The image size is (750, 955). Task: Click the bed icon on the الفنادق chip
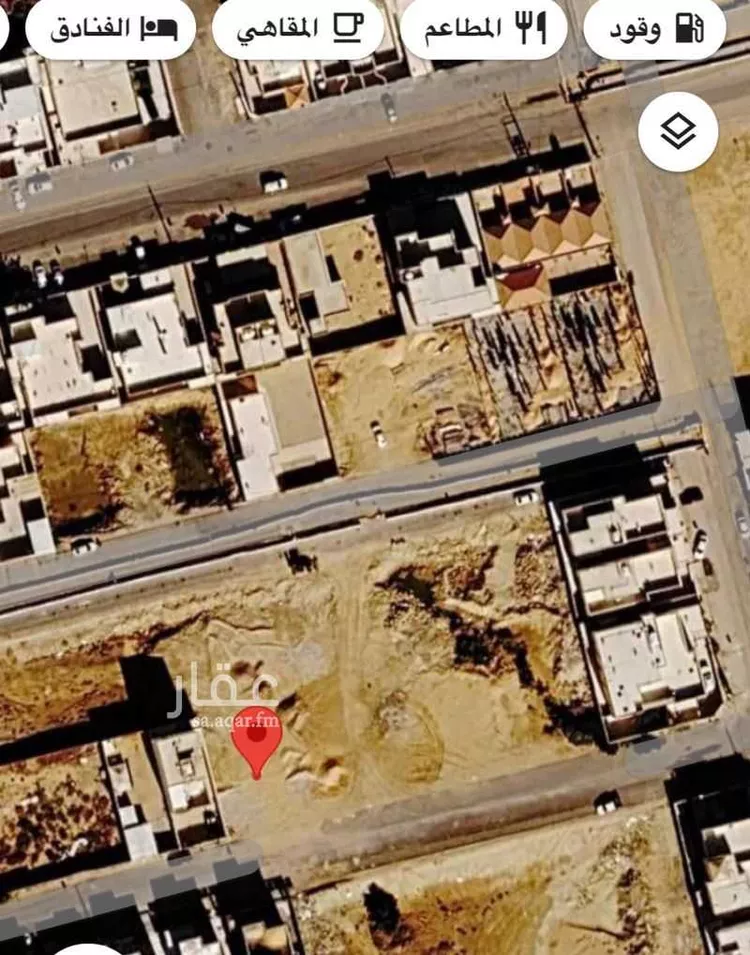157,27
